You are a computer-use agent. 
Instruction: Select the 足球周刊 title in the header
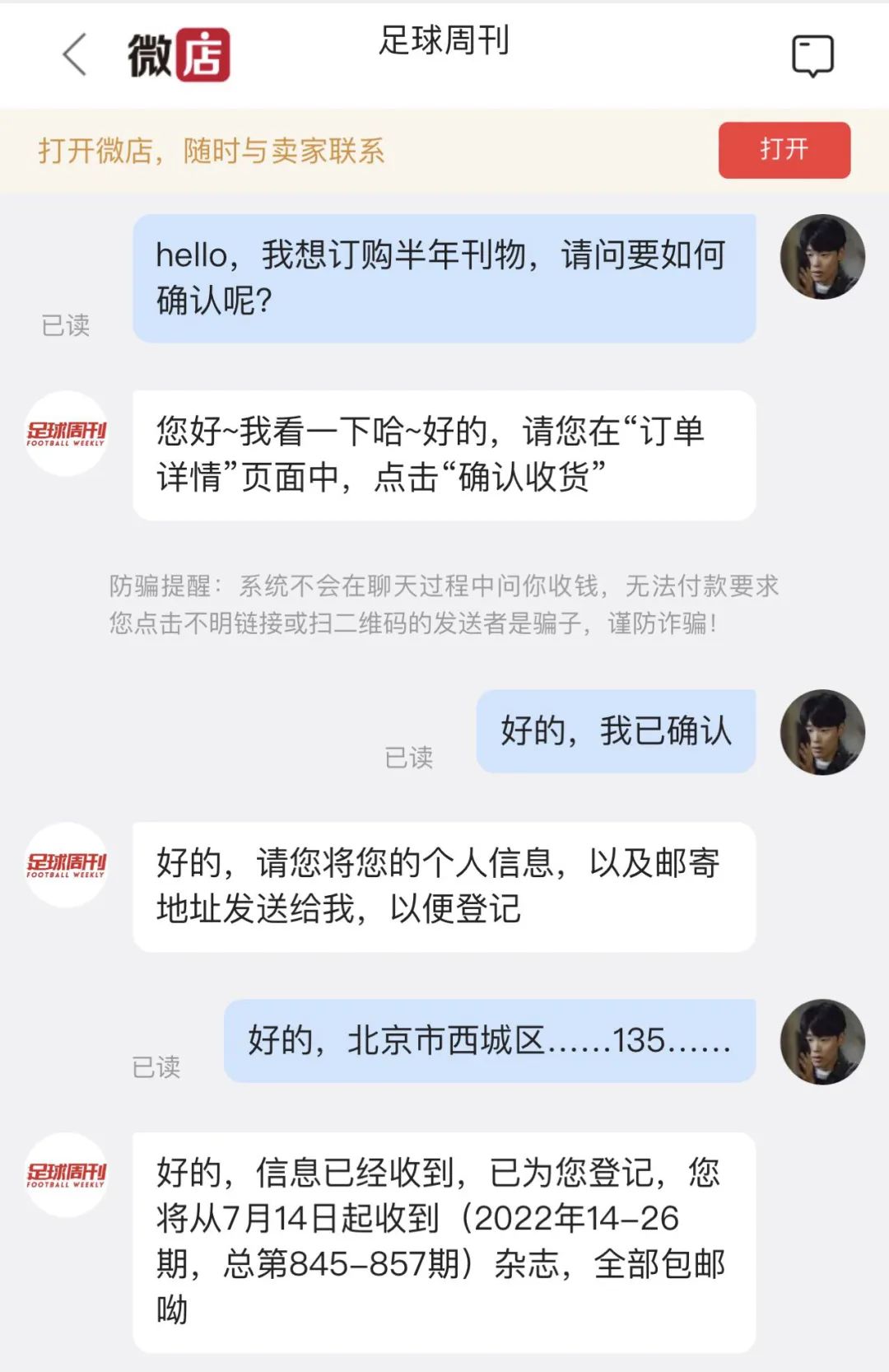[x=443, y=45]
